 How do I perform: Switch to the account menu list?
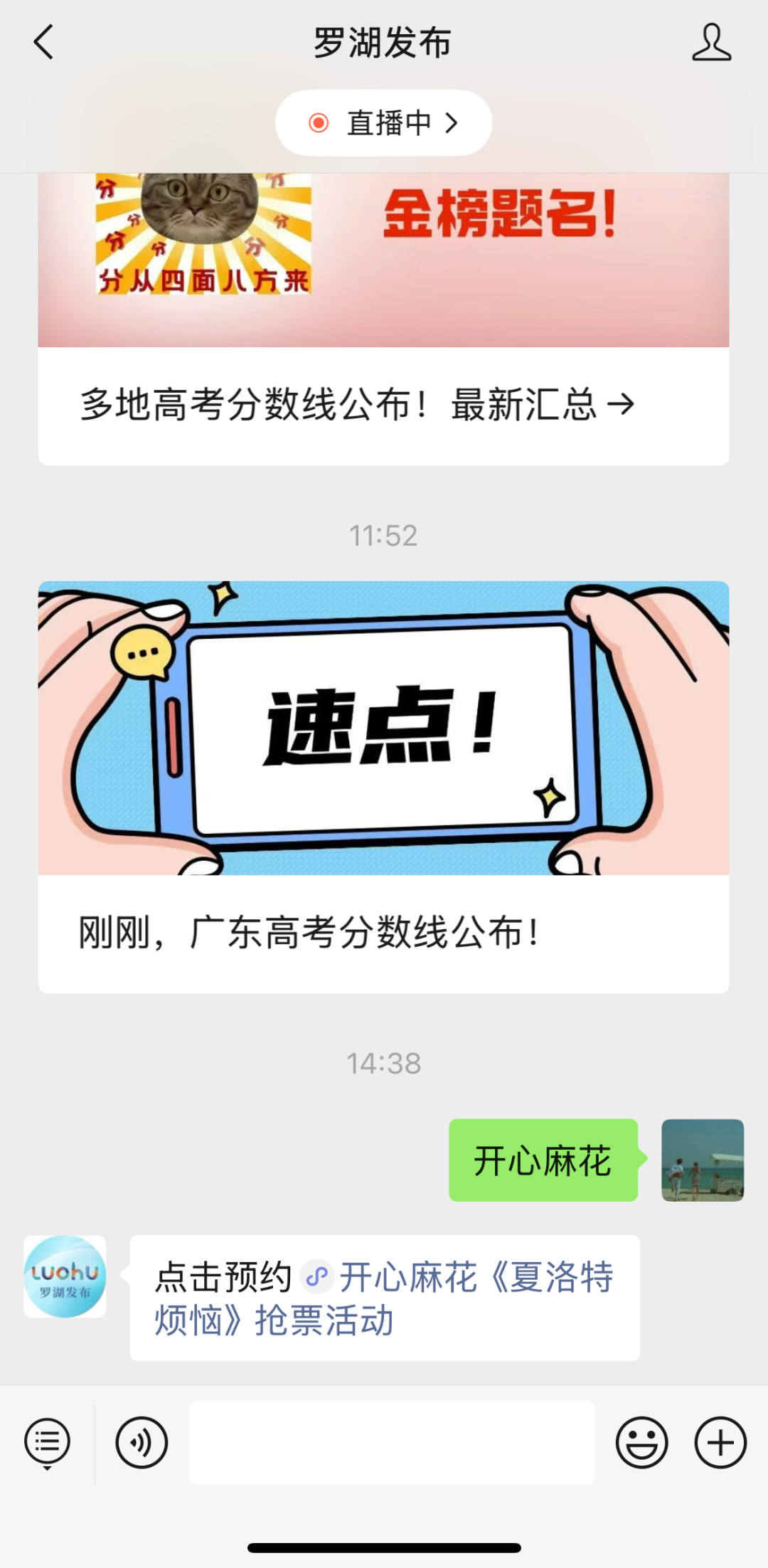[x=47, y=1443]
